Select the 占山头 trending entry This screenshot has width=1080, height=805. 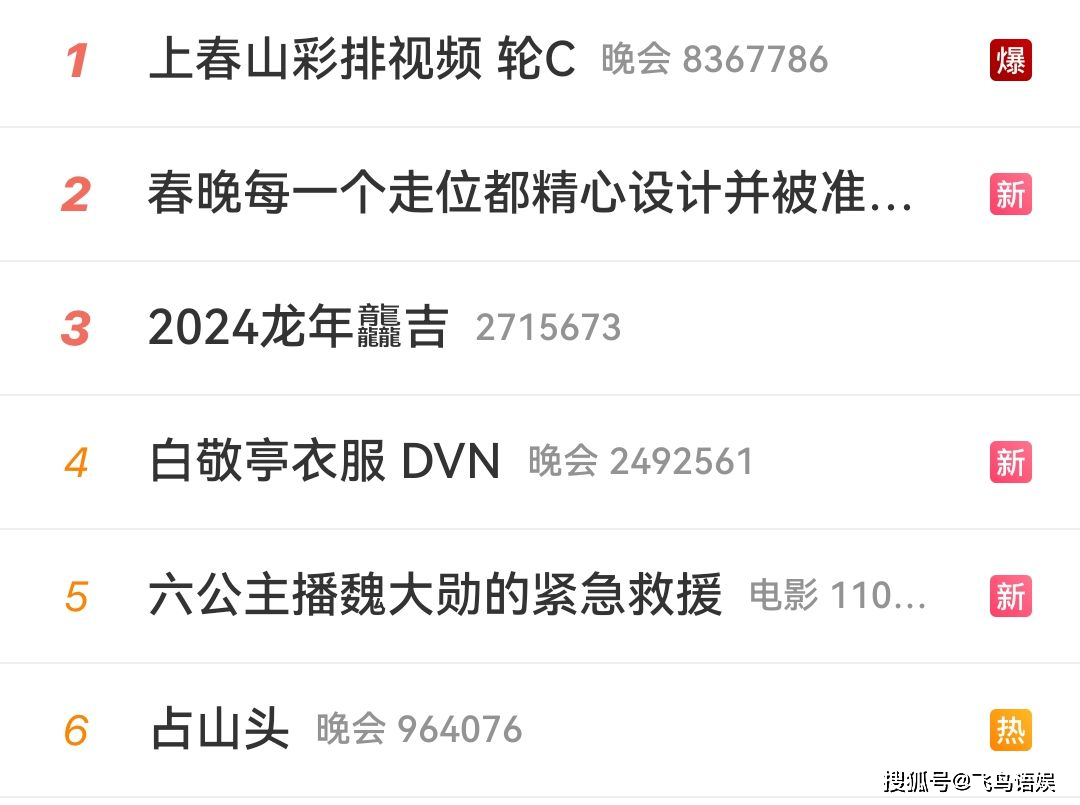(220, 730)
